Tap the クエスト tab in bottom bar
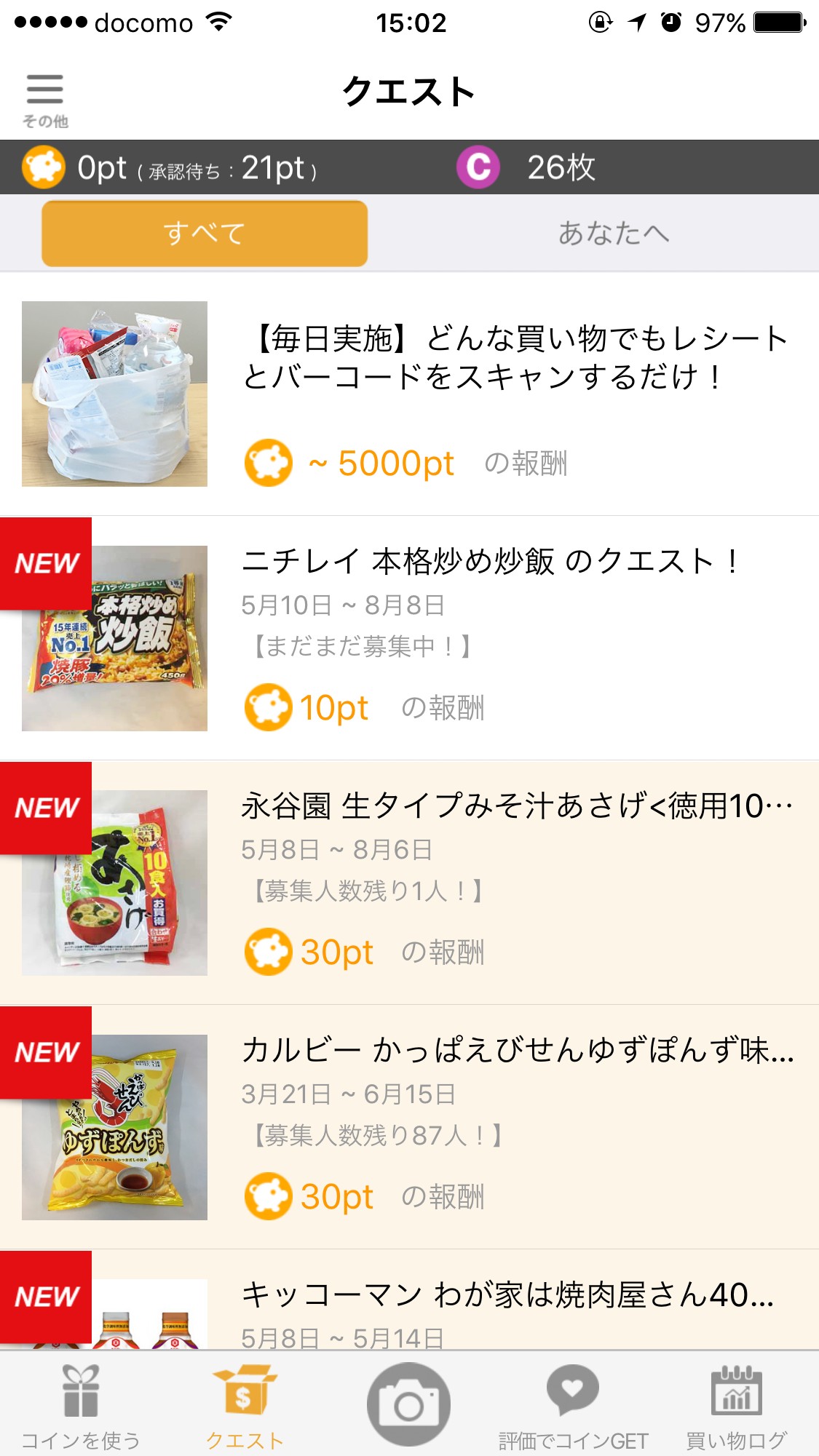The height and width of the screenshot is (1456, 819). pyautogui.click(x=245, y=1407)
